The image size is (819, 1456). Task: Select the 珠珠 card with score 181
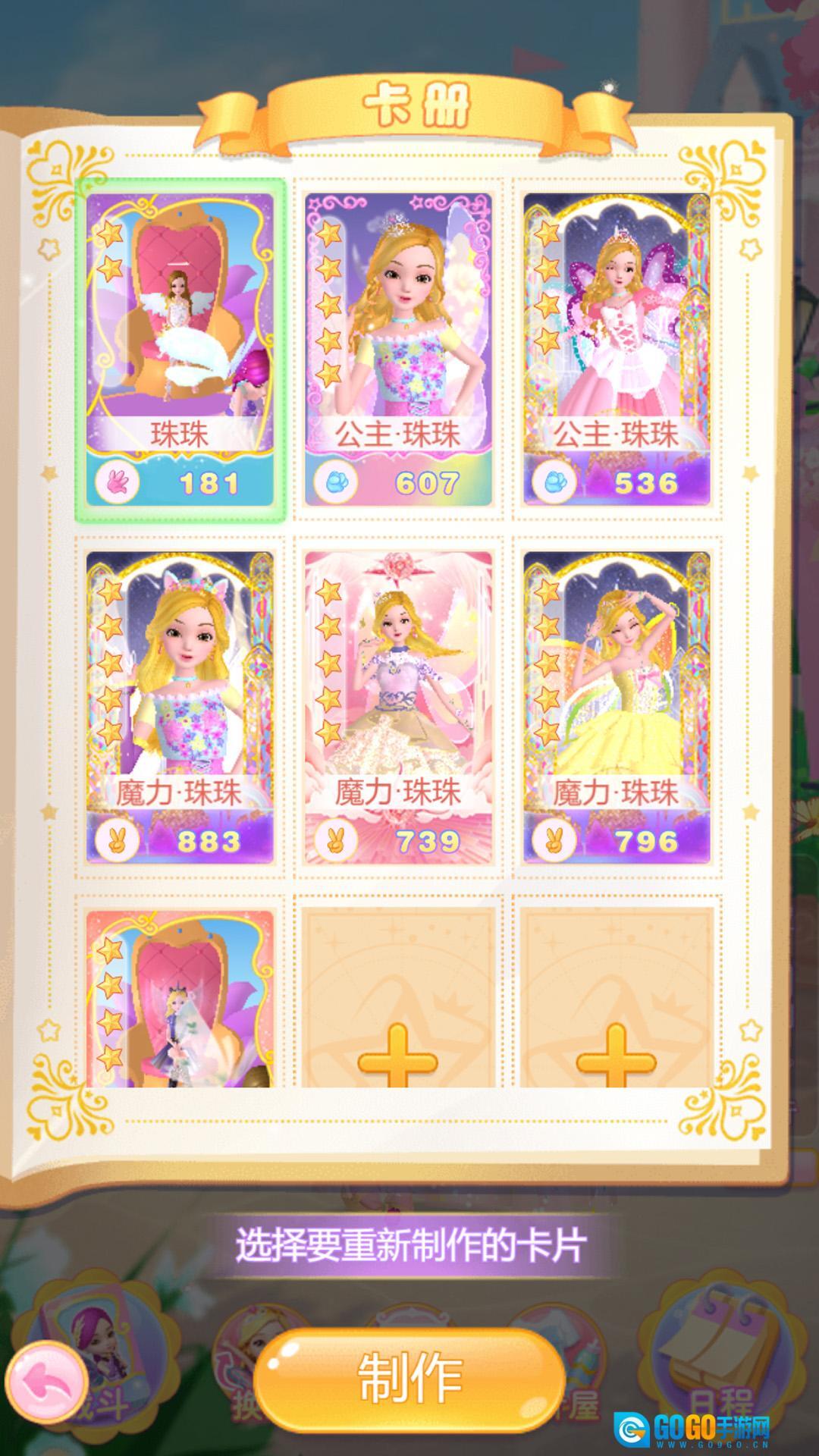coord(180,349)
